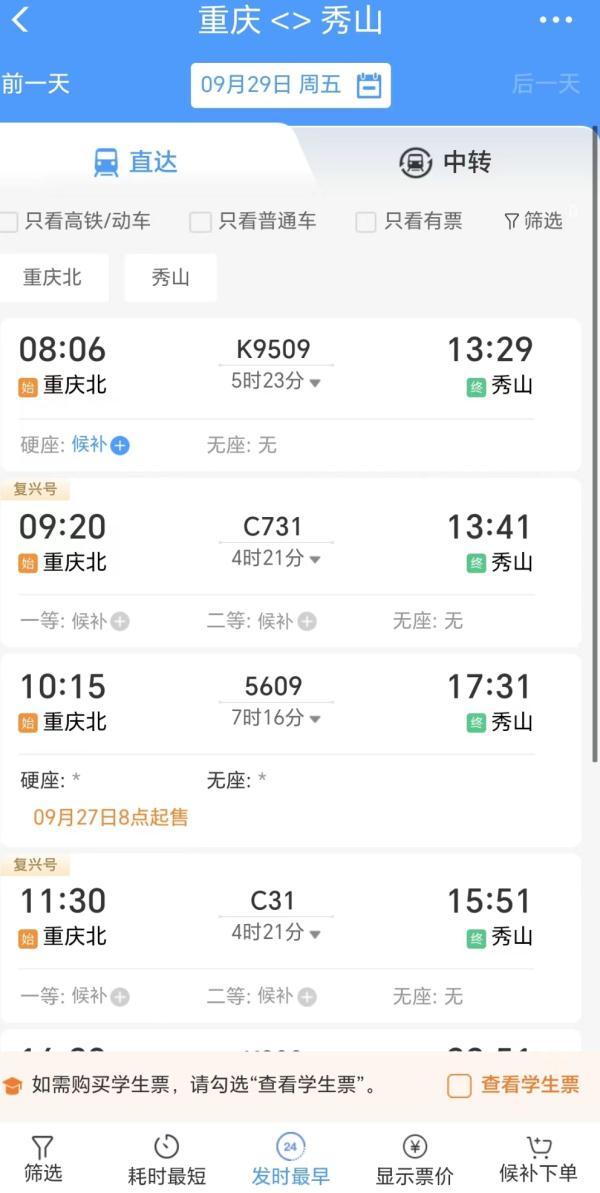The image size is (600, 1193).
Task: Open 筛选 filter next to 只看有票
Action: (x=533, y=221)
